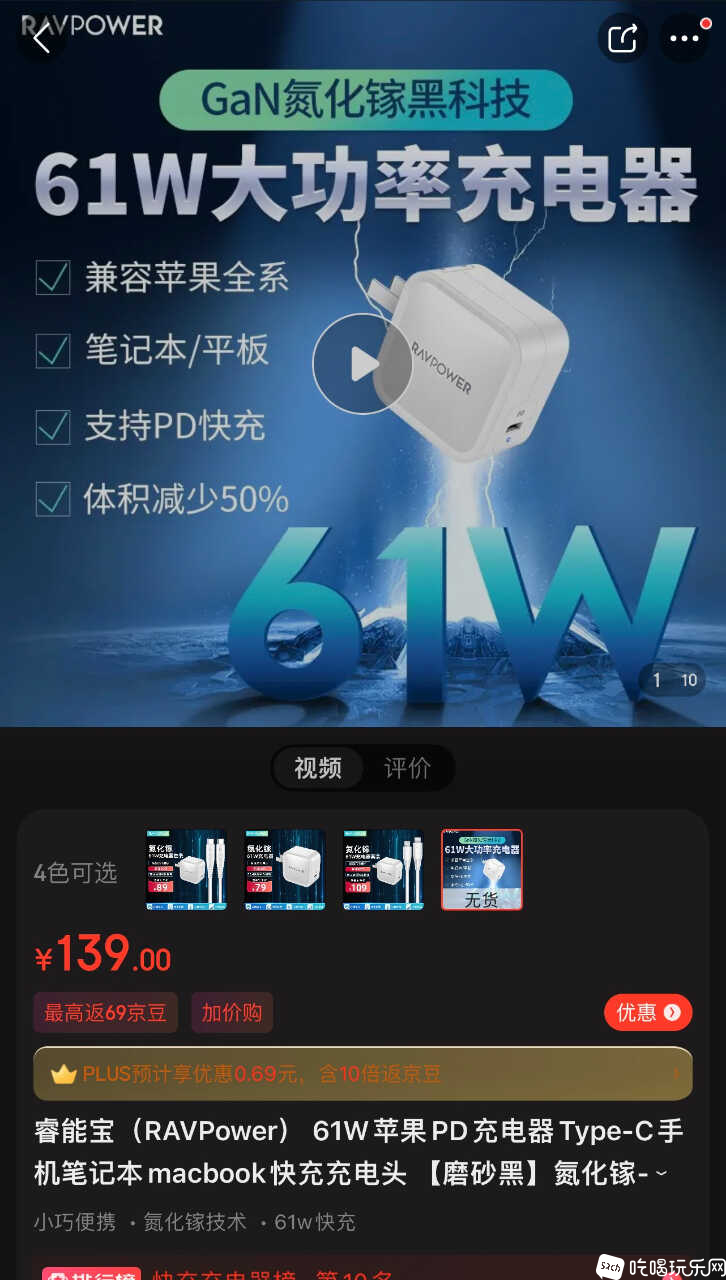Select the ¥89 color option thumbnail

(186, 870)
